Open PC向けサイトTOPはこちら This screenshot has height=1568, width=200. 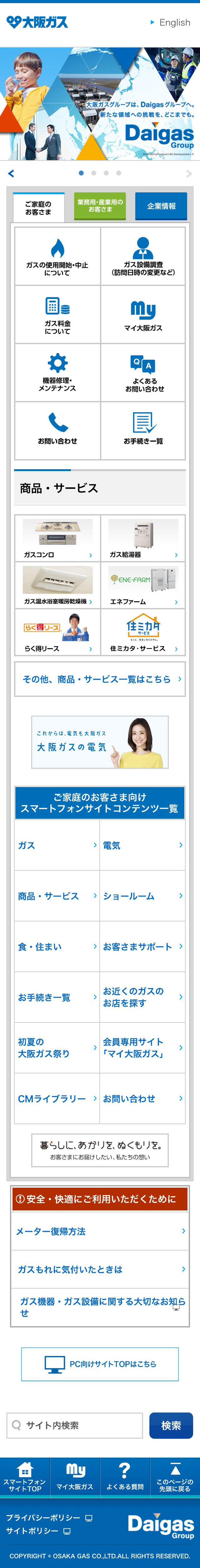(100, 1363)
